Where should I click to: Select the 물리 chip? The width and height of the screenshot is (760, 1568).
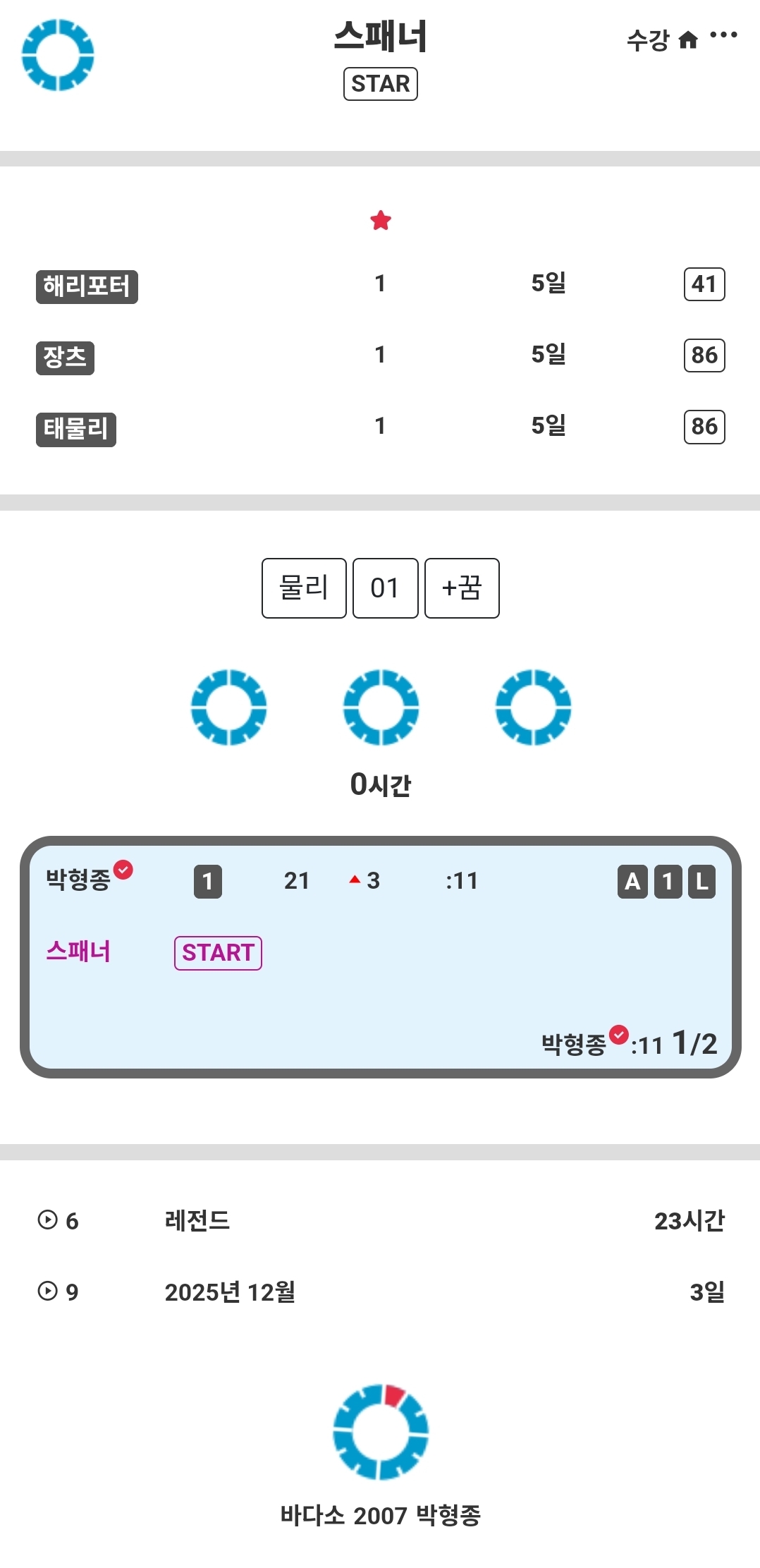(304, 588)
